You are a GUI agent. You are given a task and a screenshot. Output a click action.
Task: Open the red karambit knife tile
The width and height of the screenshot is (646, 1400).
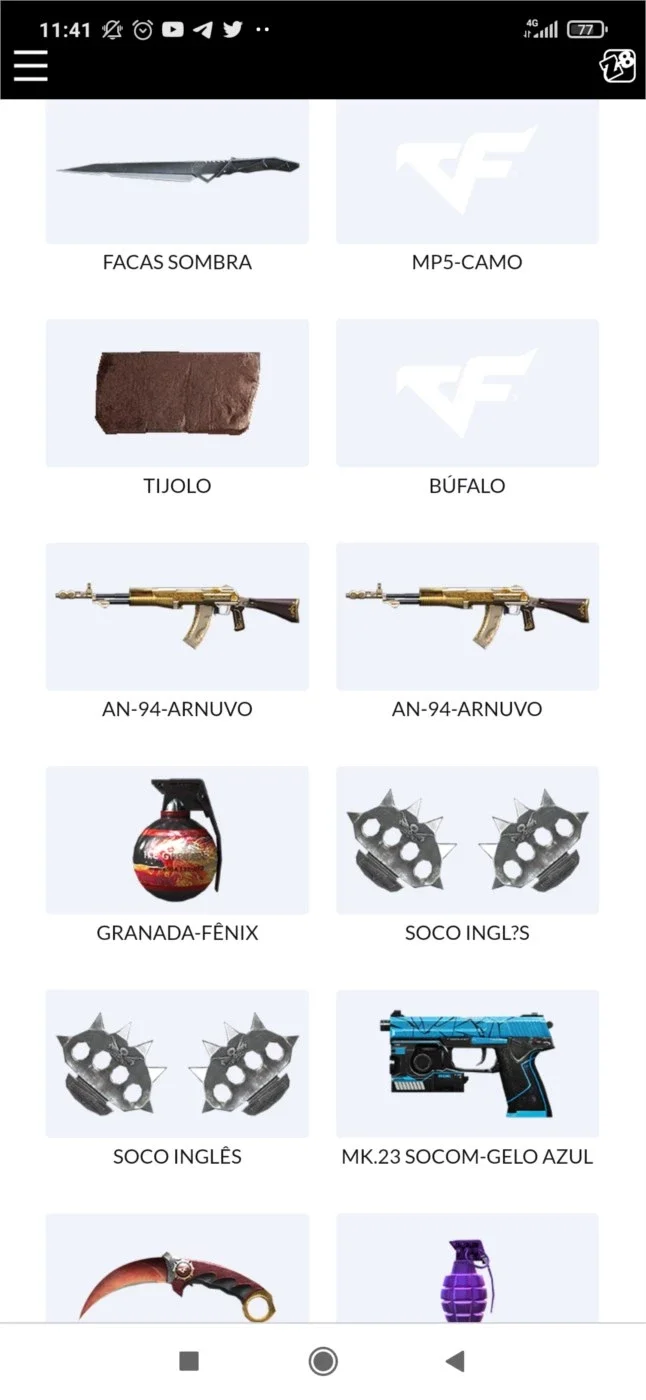coord(177,1268)
